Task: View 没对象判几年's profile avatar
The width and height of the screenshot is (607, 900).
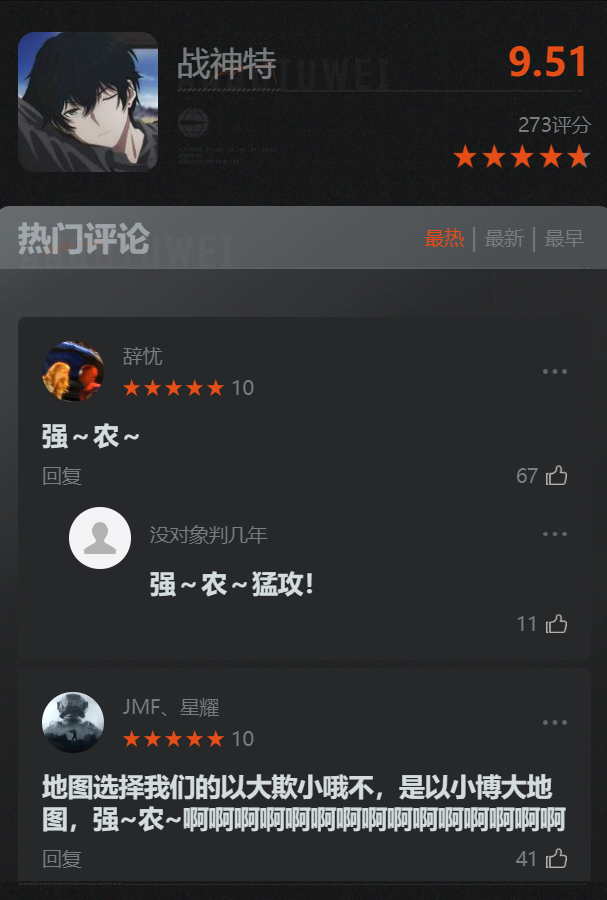Action: tap(100, 538)
